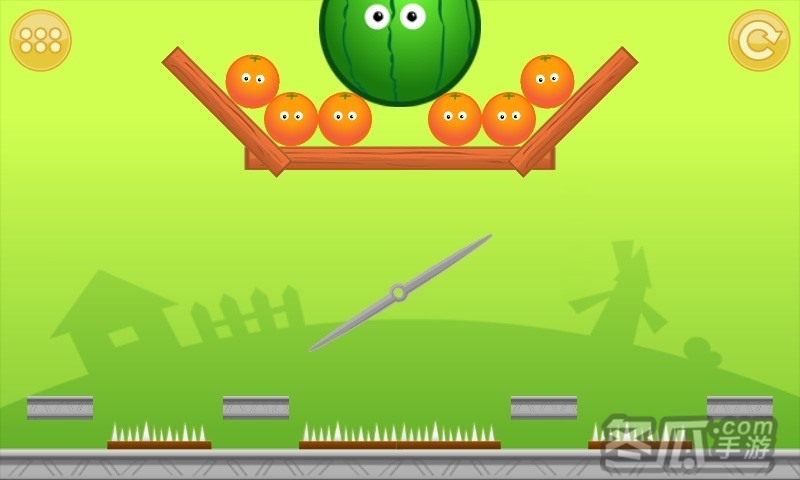Viewport: 800px width, 480px height.
Task: Restart the current level
Action: [759, 41]
